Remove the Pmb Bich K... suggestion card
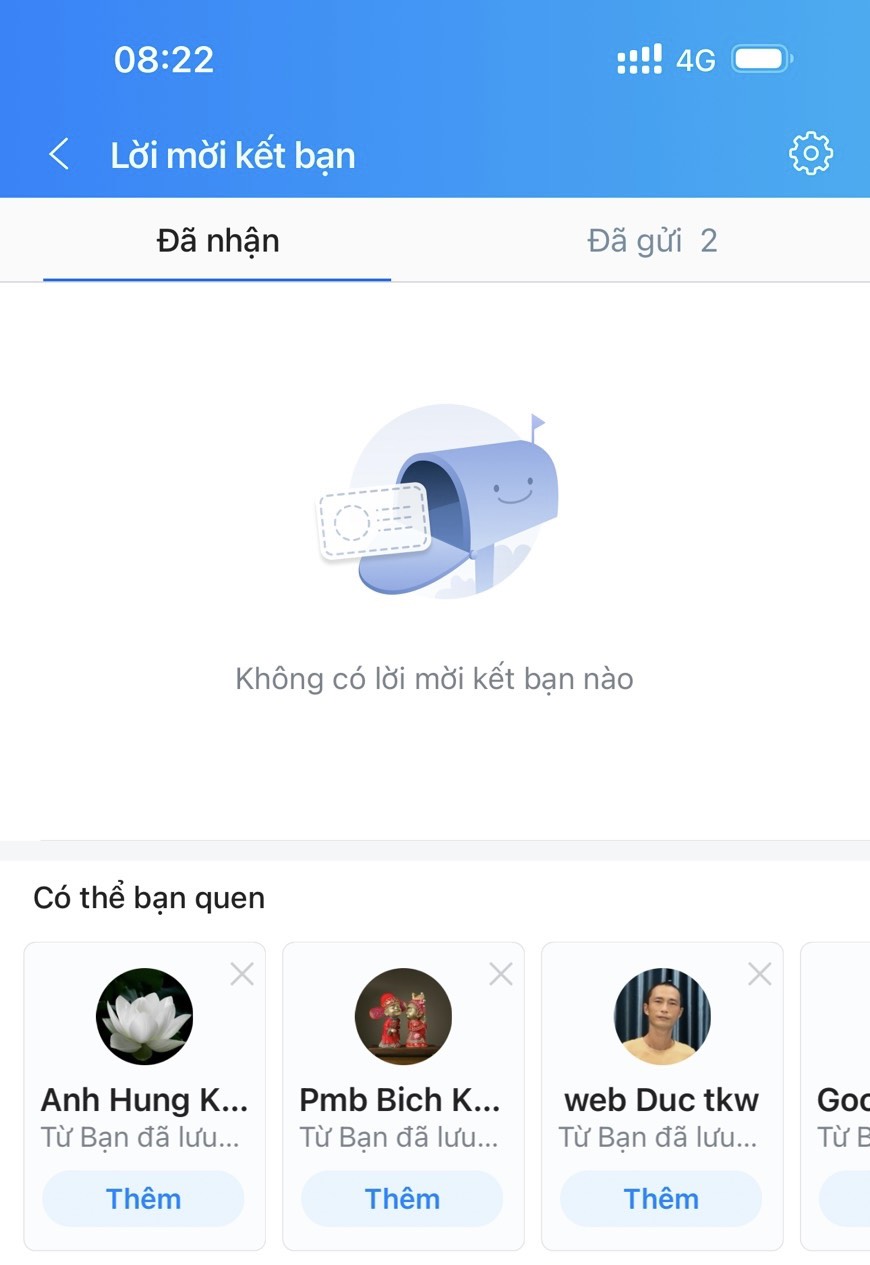The image size is (870, 1265). [501, 974]
